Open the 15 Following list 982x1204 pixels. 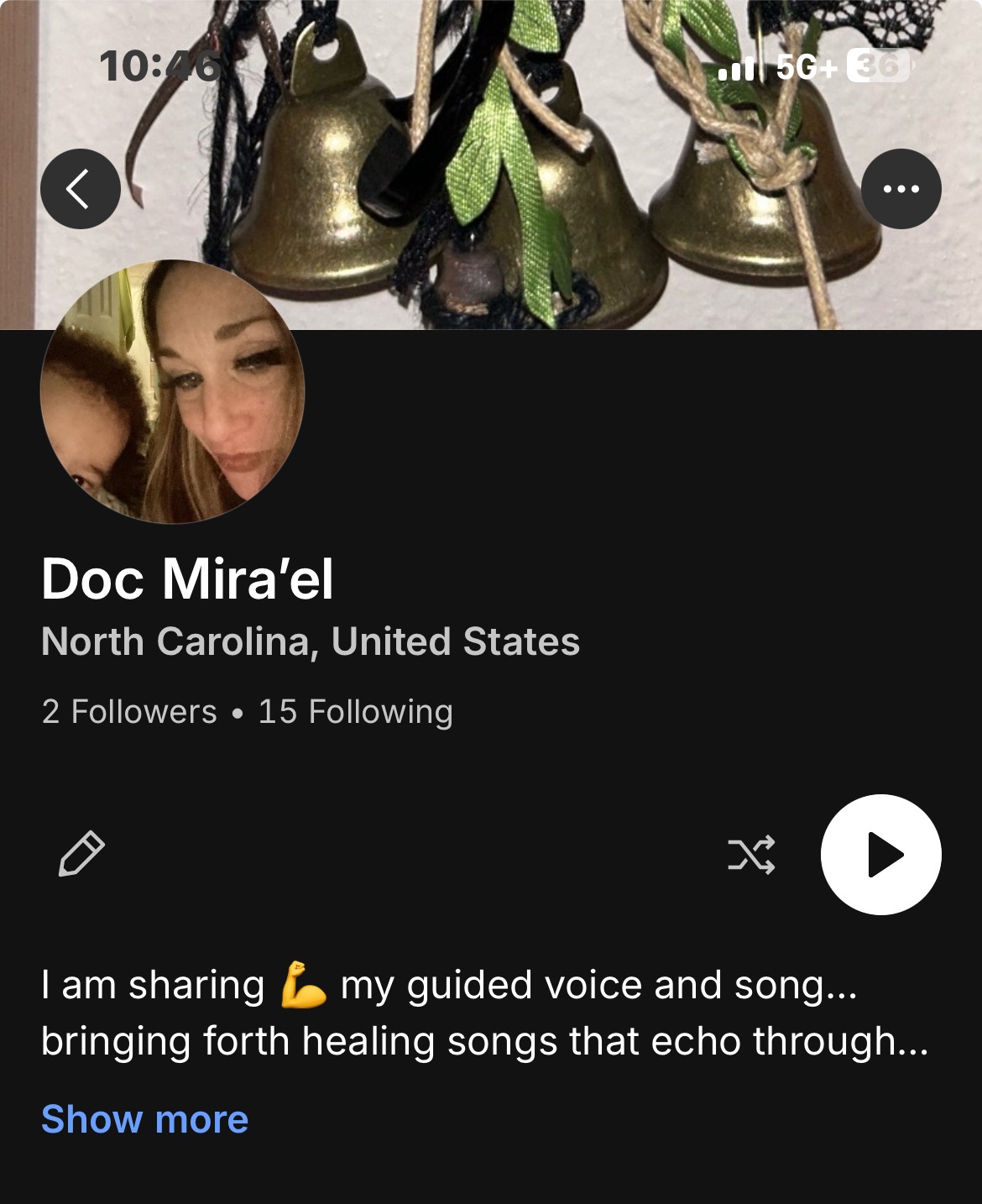click(x=355, y=712)
